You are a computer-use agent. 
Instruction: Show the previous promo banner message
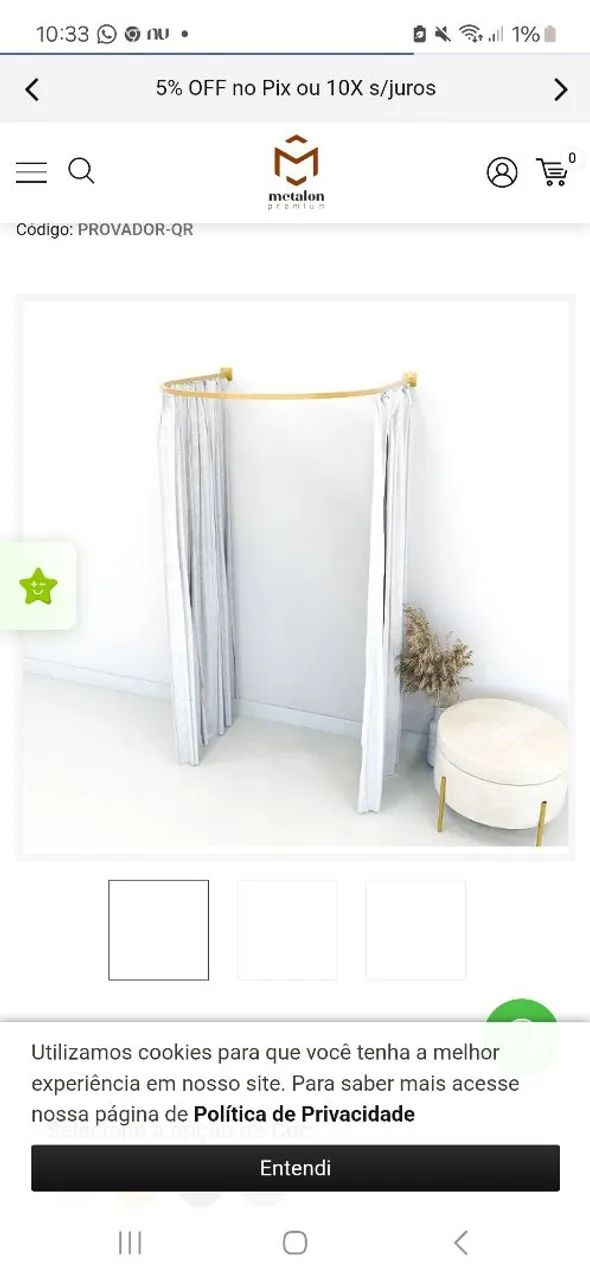tap(32, 90)
